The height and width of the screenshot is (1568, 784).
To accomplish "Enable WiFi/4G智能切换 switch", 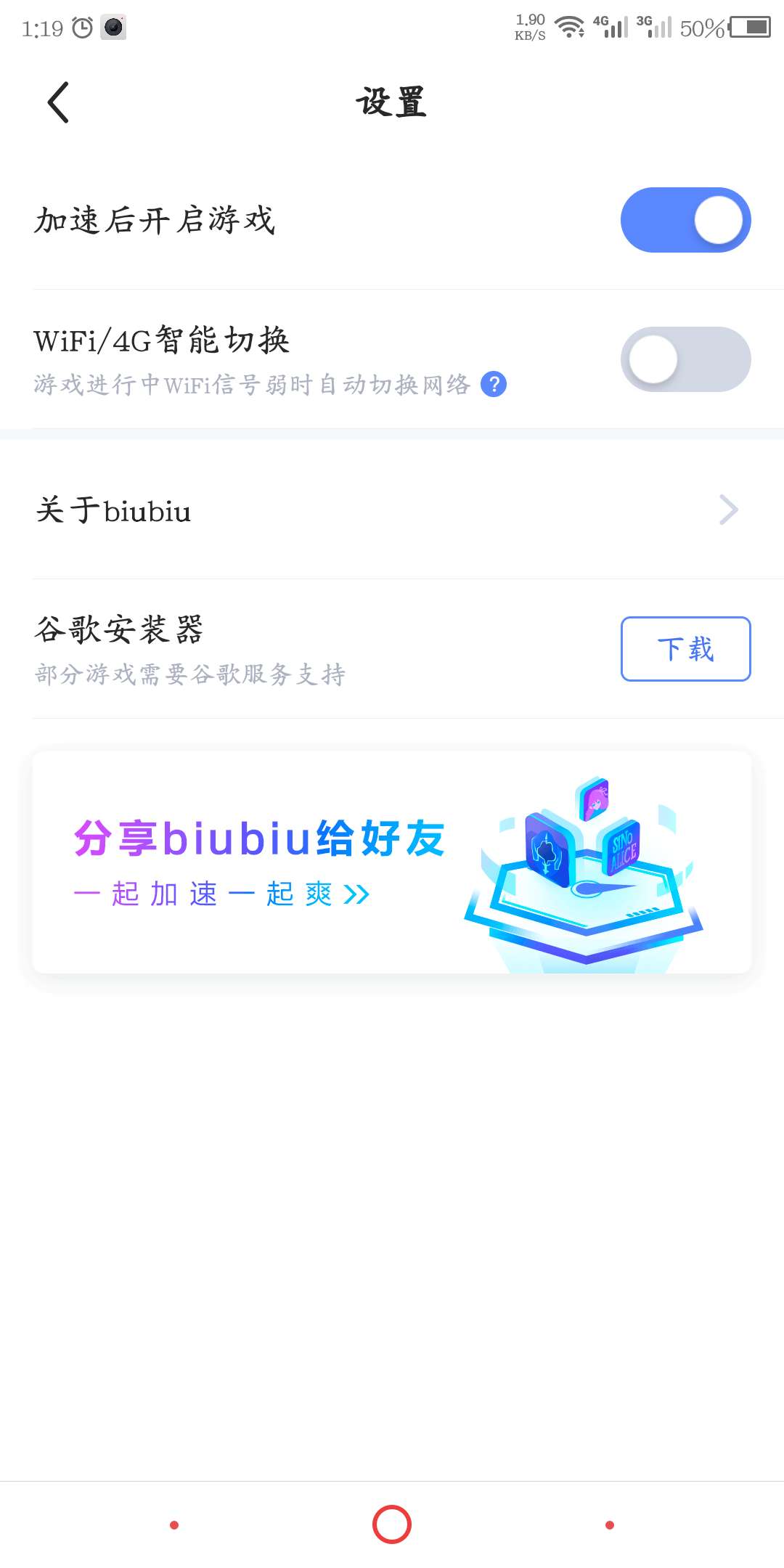I will click(685, 359).
